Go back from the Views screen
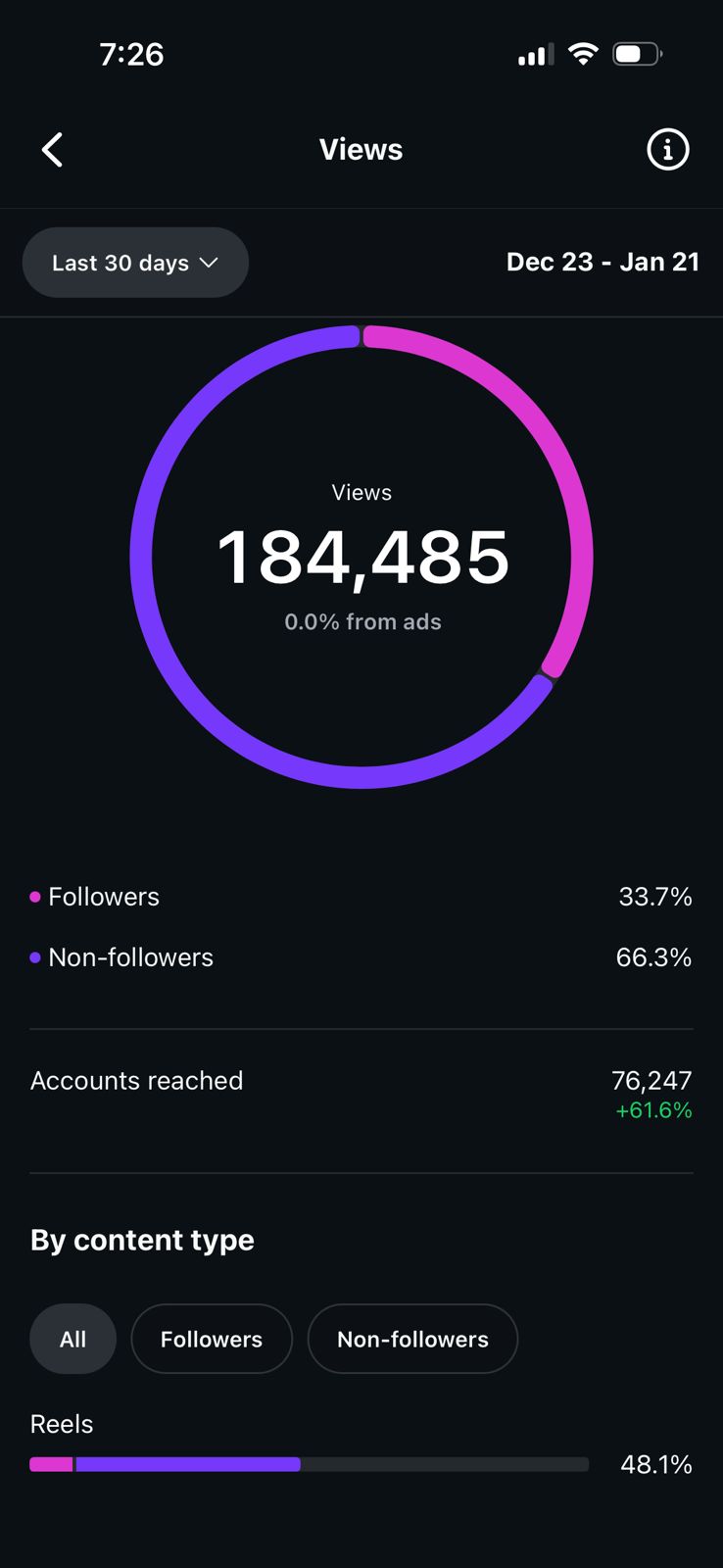723x1568 pixels. (x=53, y=150)
